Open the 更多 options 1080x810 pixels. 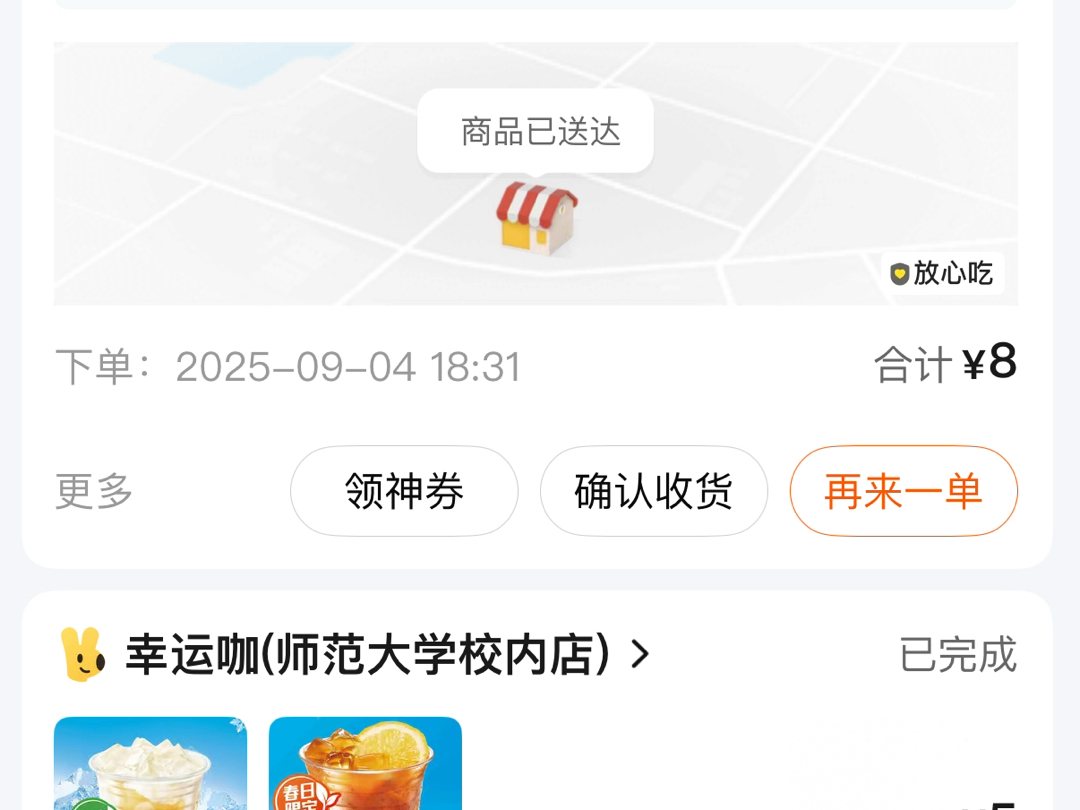click(94, 491)
